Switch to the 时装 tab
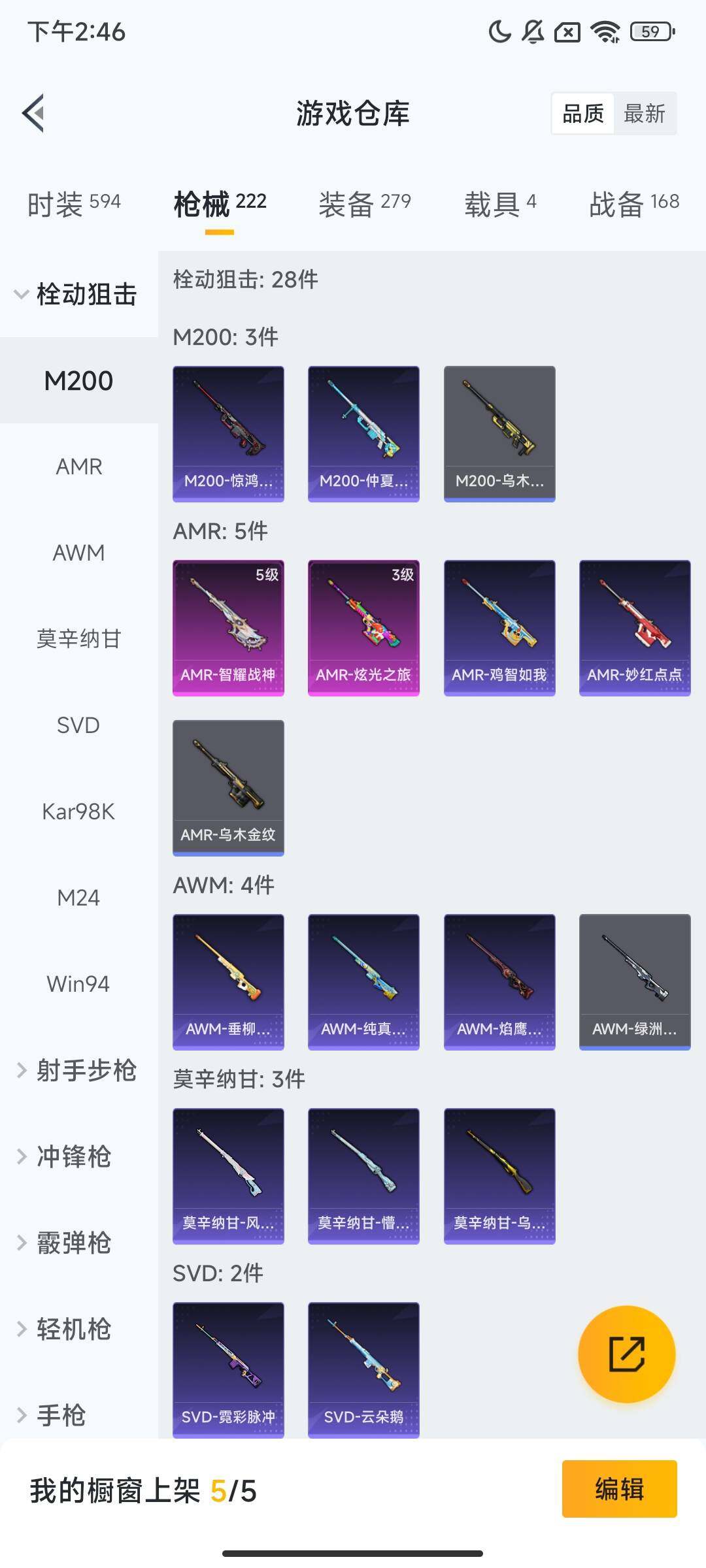Screen dimensions: 706x1568 point(74,203)
